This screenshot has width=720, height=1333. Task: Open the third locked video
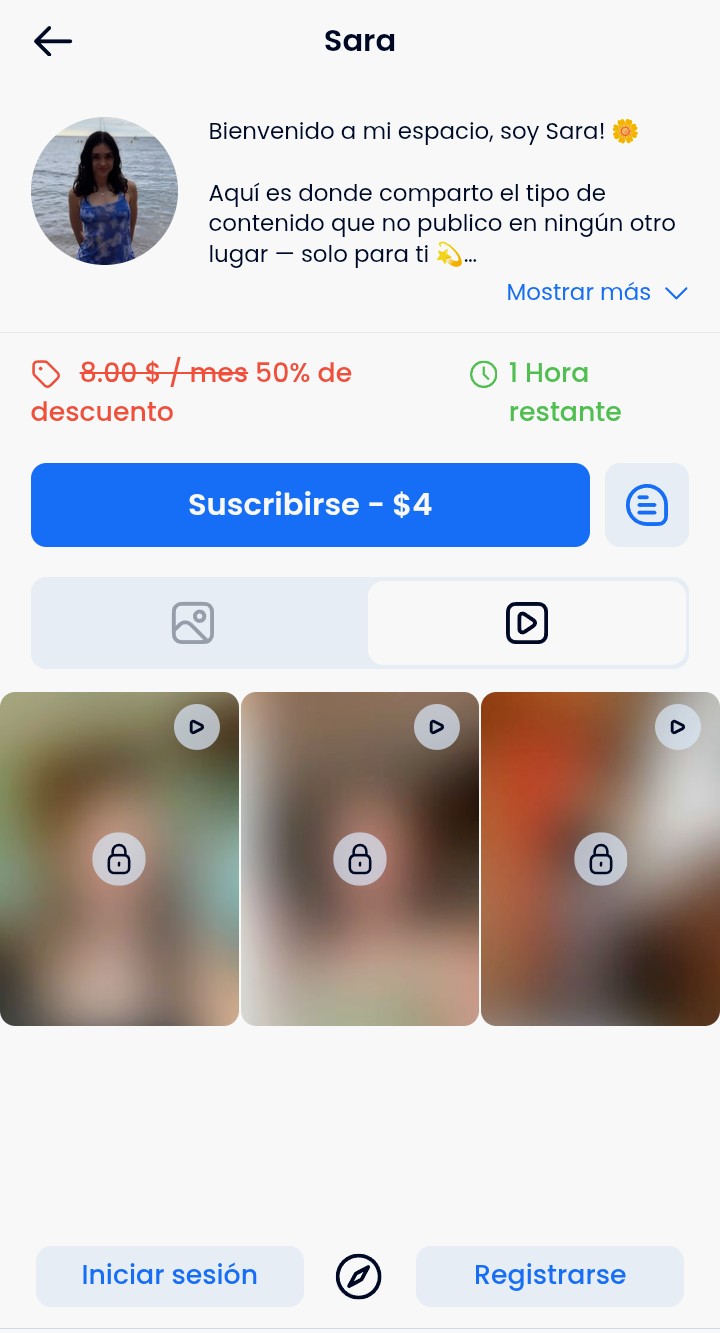pos(600,859)
